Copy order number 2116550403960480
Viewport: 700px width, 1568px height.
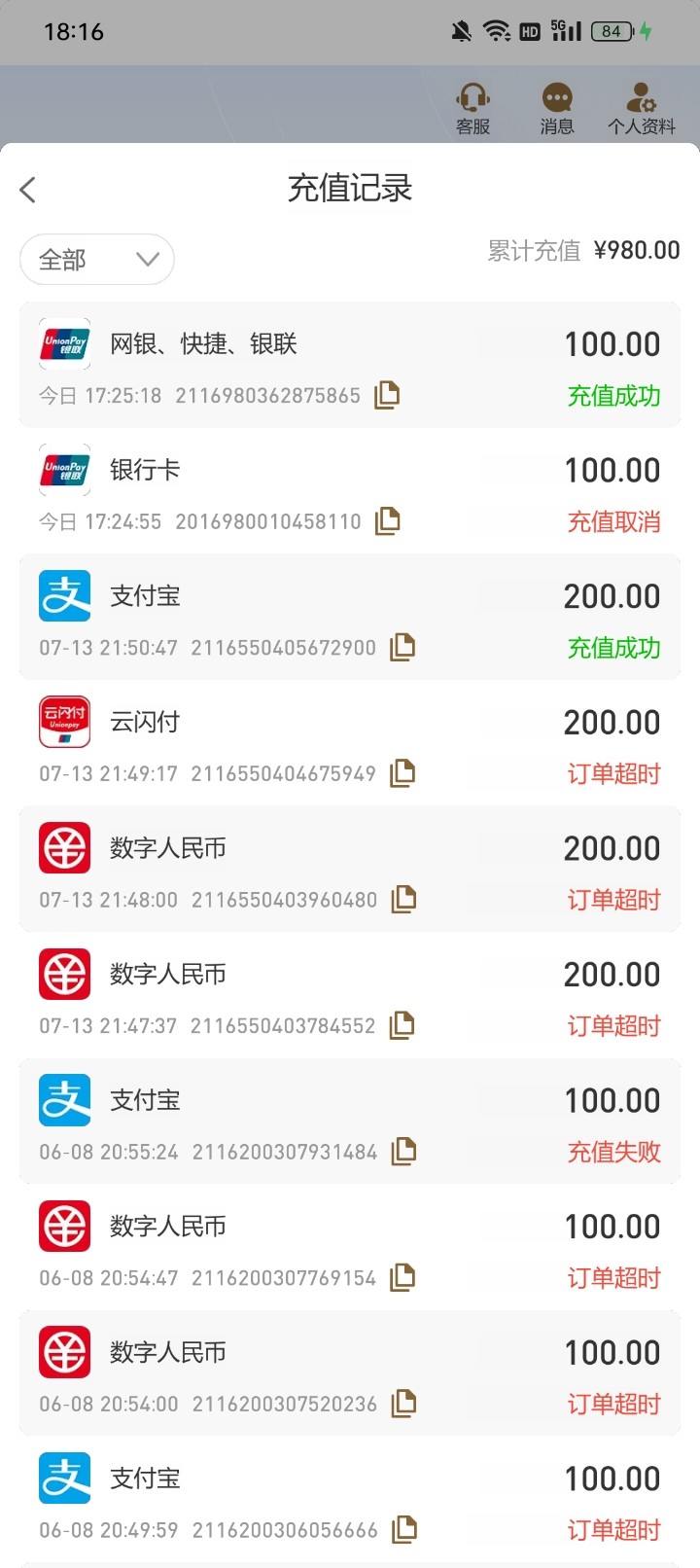click(x=403, y=900)
